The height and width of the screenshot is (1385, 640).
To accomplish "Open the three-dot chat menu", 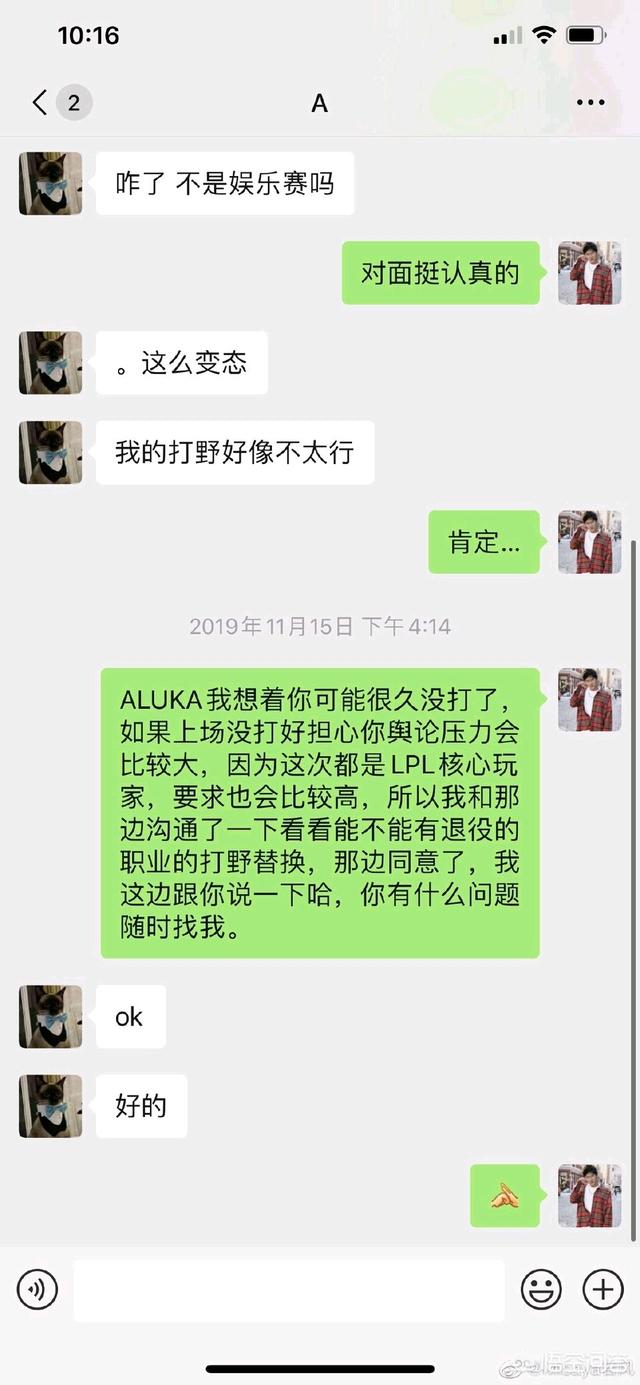I will click(591, 102).
